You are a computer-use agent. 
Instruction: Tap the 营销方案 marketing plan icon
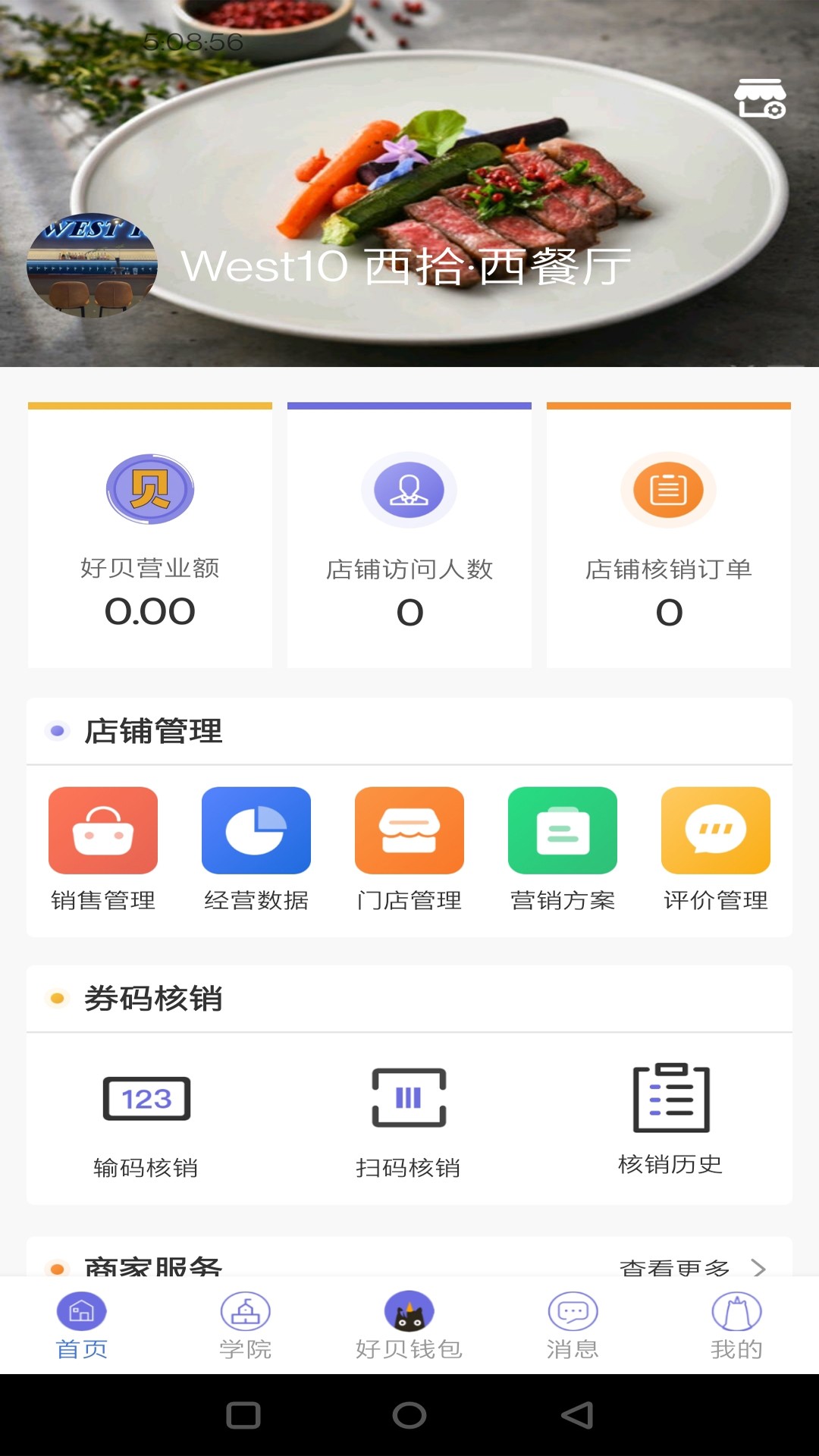563,830
